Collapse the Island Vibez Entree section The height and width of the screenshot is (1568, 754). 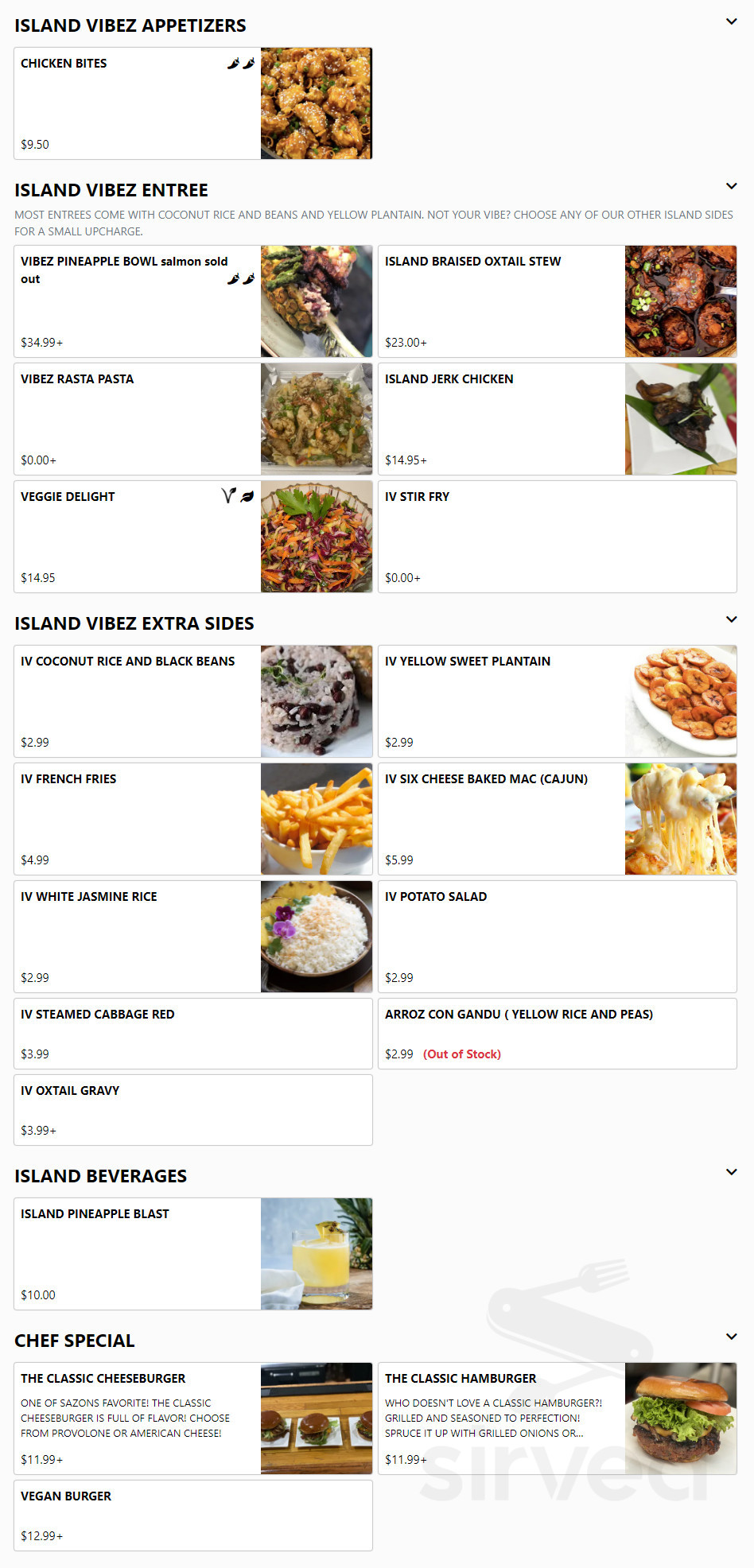[x=731, y=186]
